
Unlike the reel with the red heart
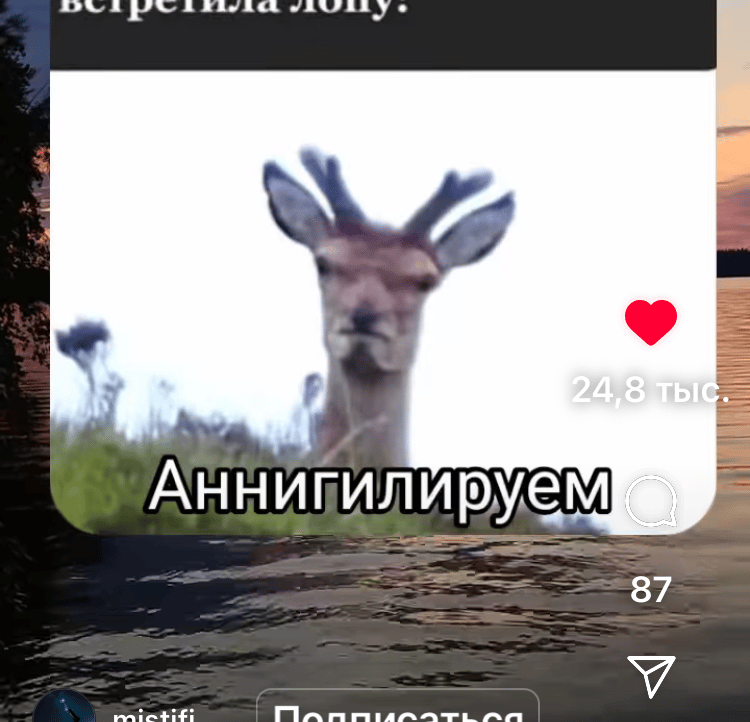click(x=651, y=322)
